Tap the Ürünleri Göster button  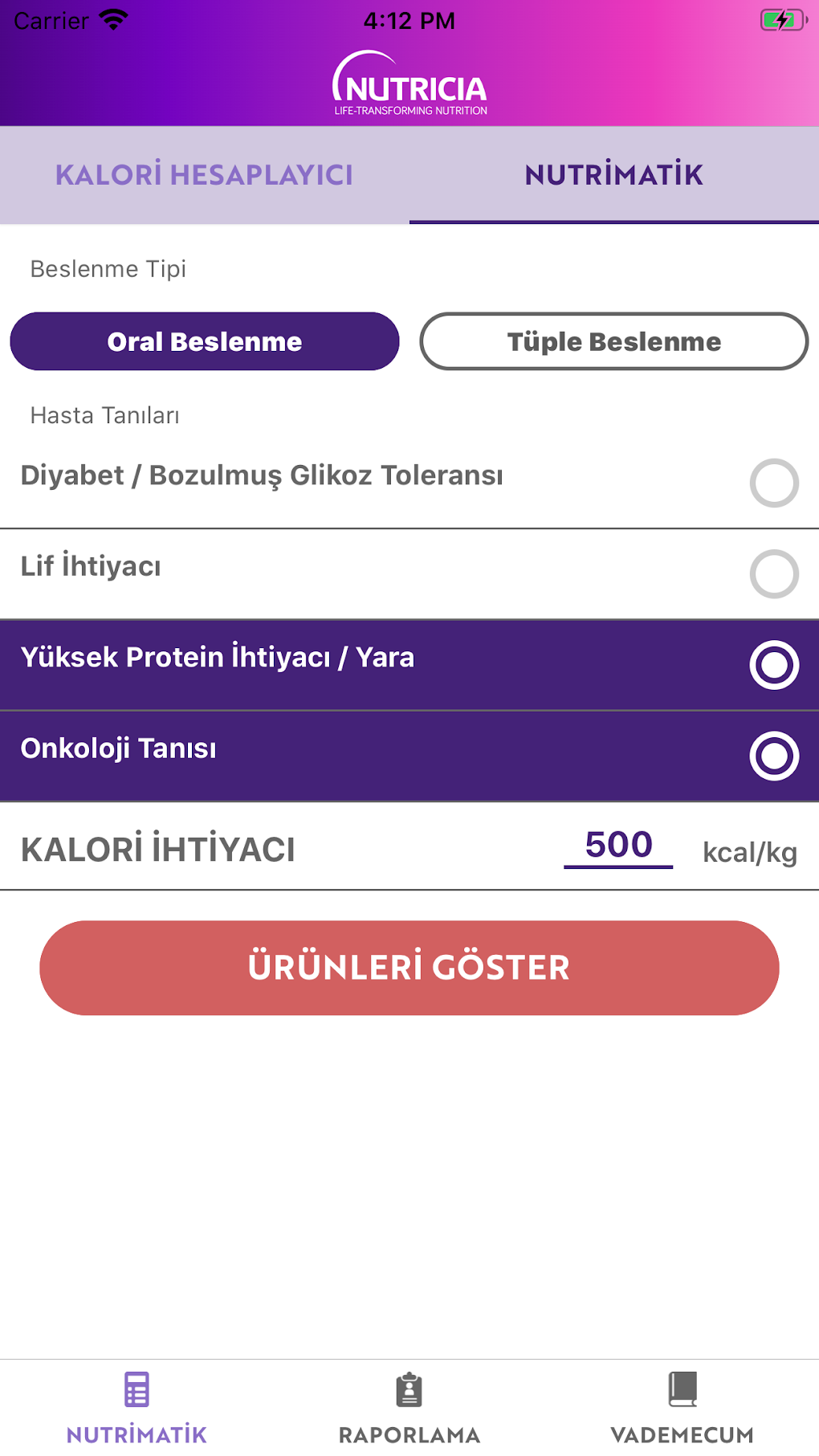click(x=409, y=968)
